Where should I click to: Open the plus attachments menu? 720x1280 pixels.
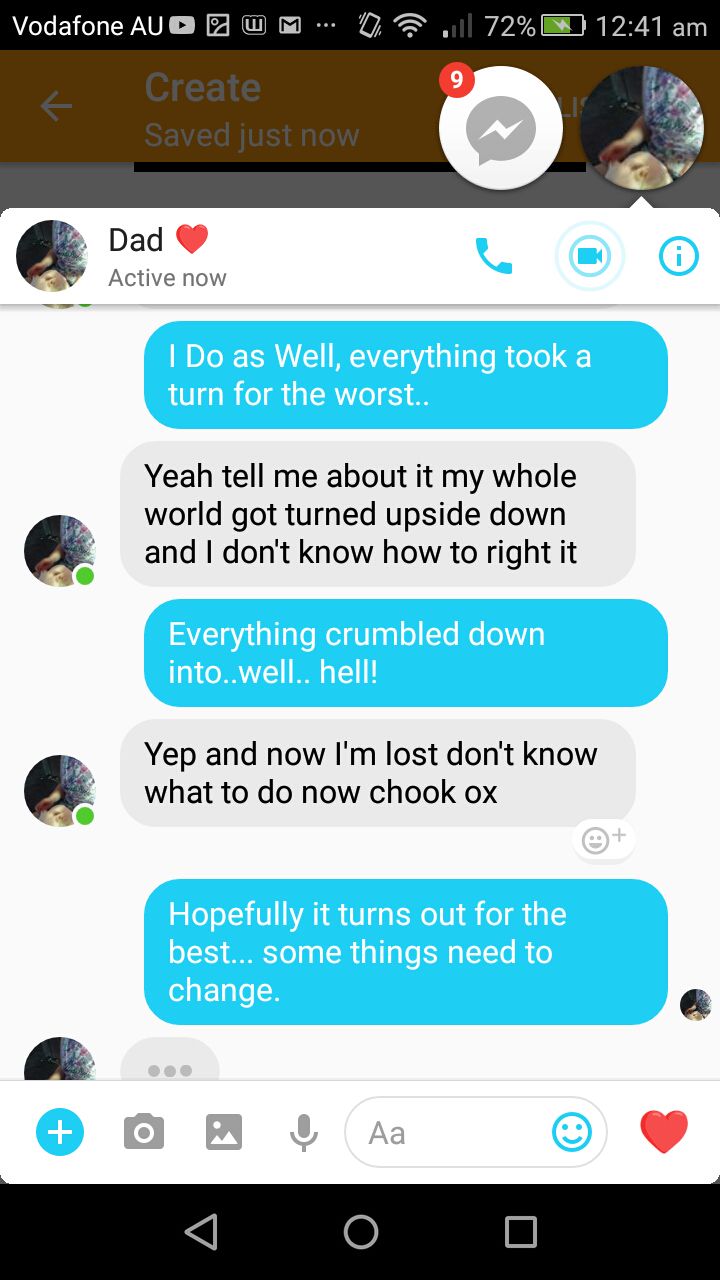point(60,1132)
